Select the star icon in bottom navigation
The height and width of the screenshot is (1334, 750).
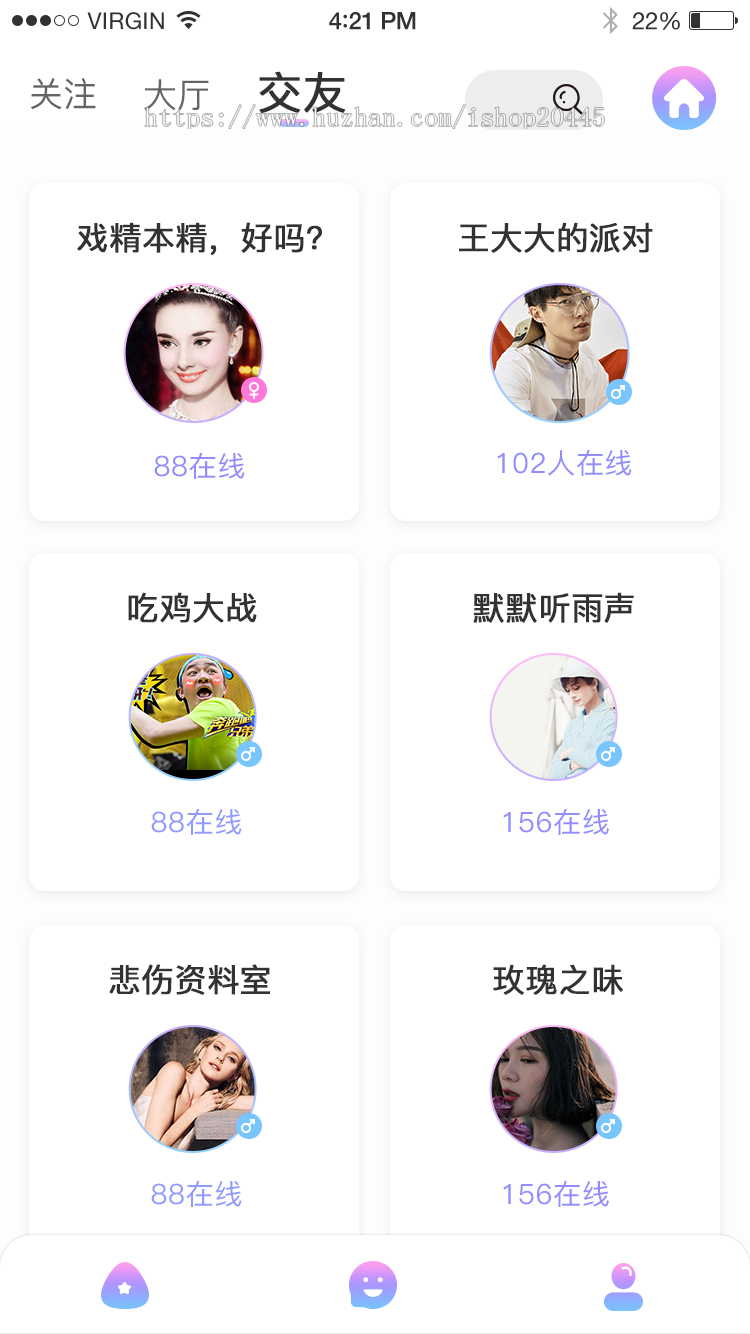(124, 1287)
